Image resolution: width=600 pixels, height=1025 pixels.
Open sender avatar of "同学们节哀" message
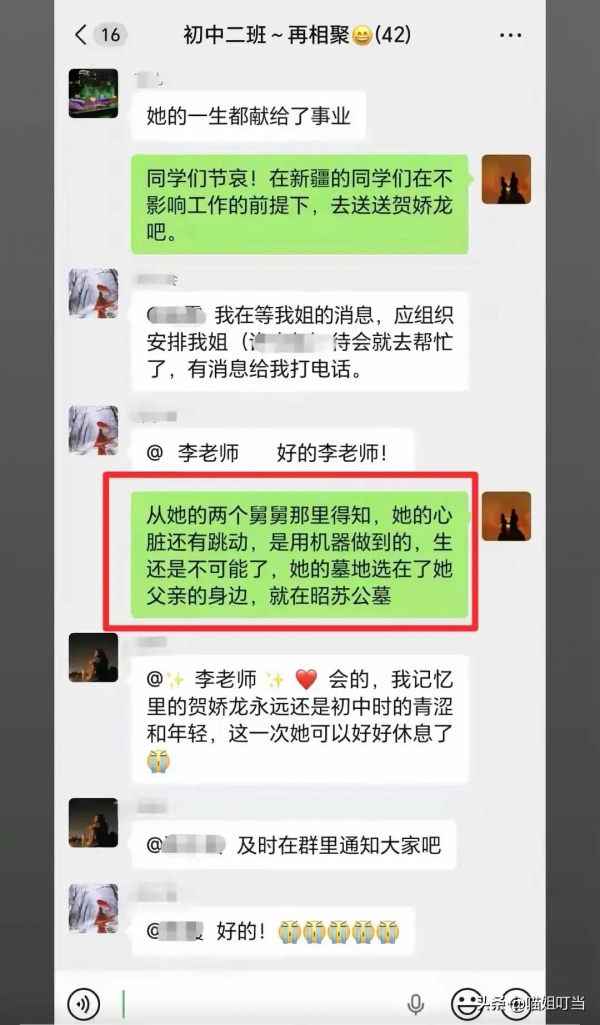(x=506, y=180)
